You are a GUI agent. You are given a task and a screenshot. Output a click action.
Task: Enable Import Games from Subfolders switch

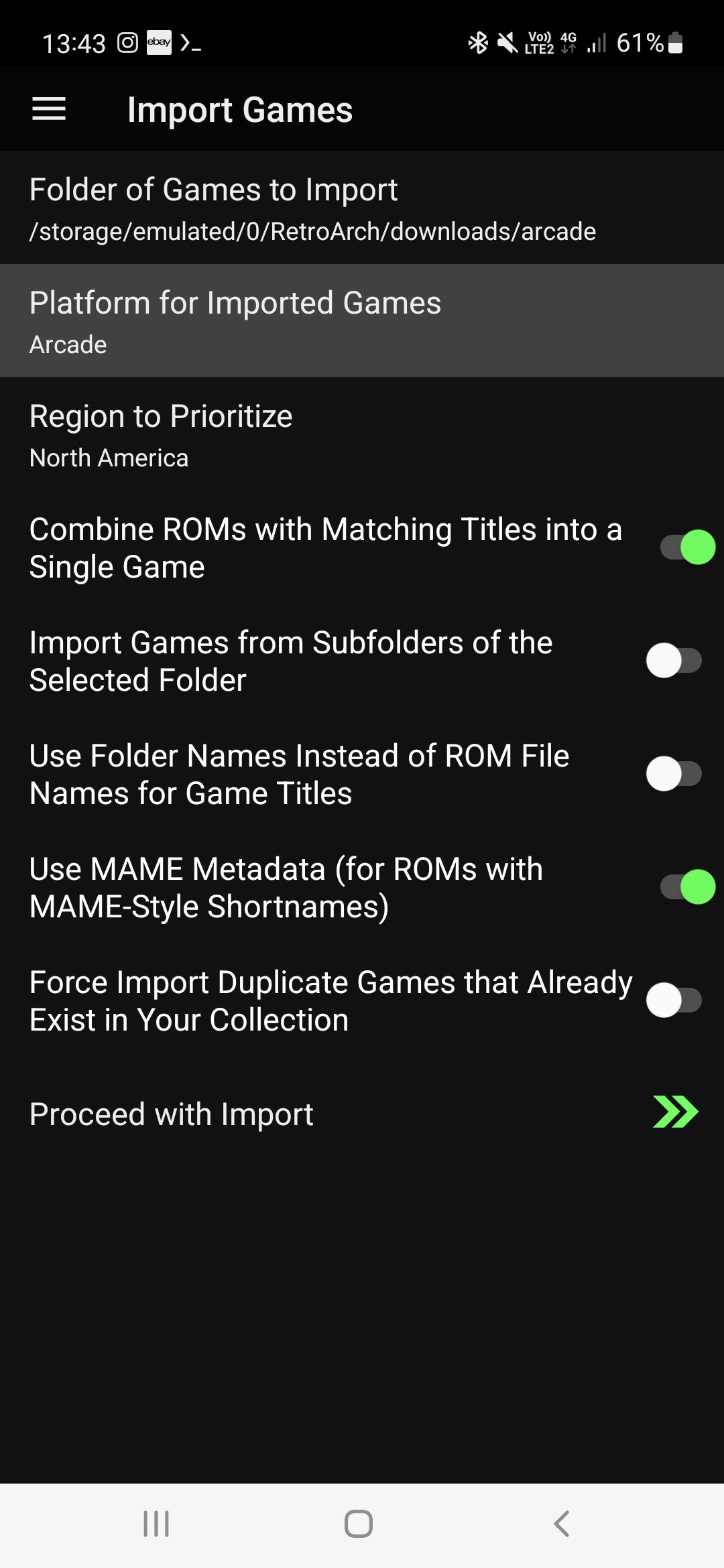[674, 661]
